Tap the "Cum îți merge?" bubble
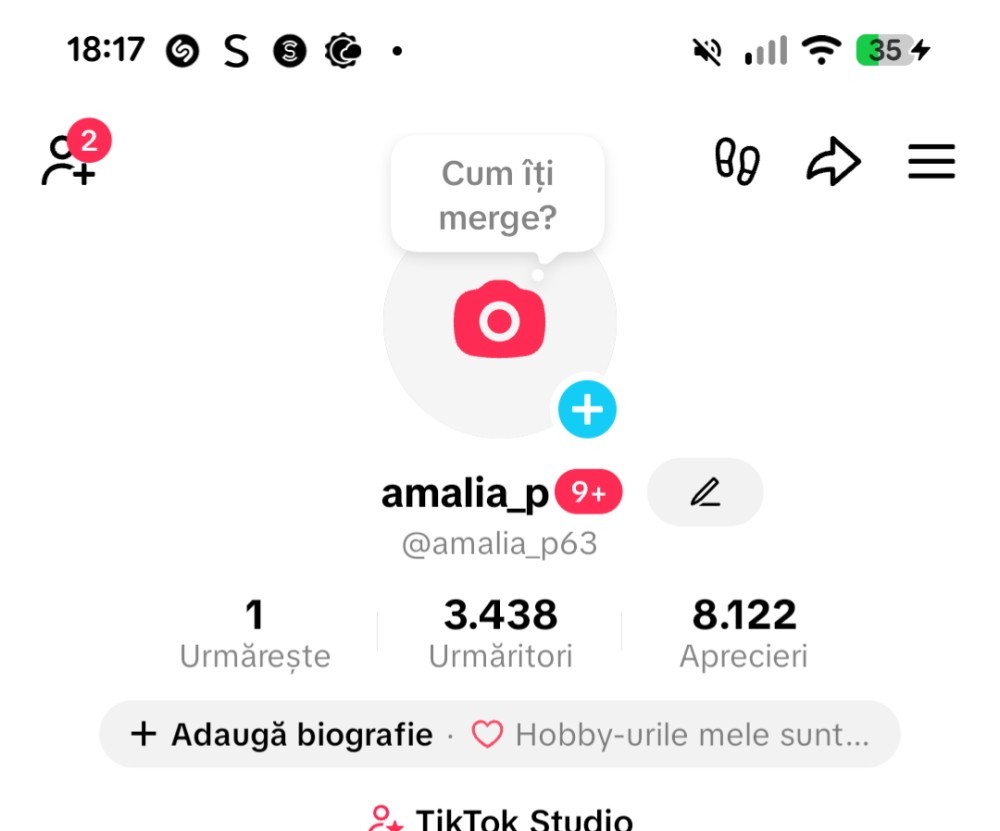The height and width of the screenshot is (831, 1000). pyautogui.click(x=497, y=195)
